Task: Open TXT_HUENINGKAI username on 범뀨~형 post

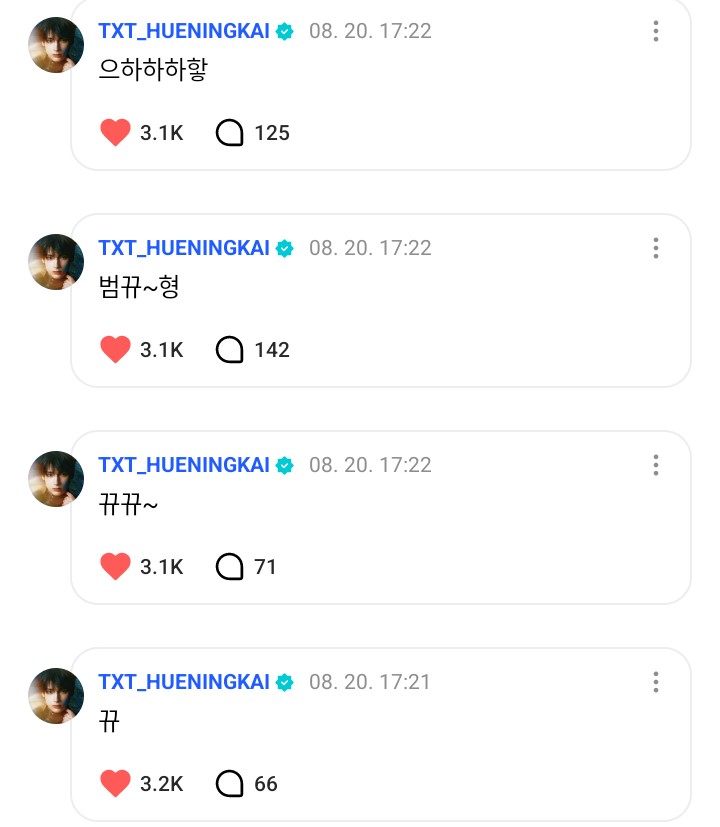Action: tap(184, 248)
